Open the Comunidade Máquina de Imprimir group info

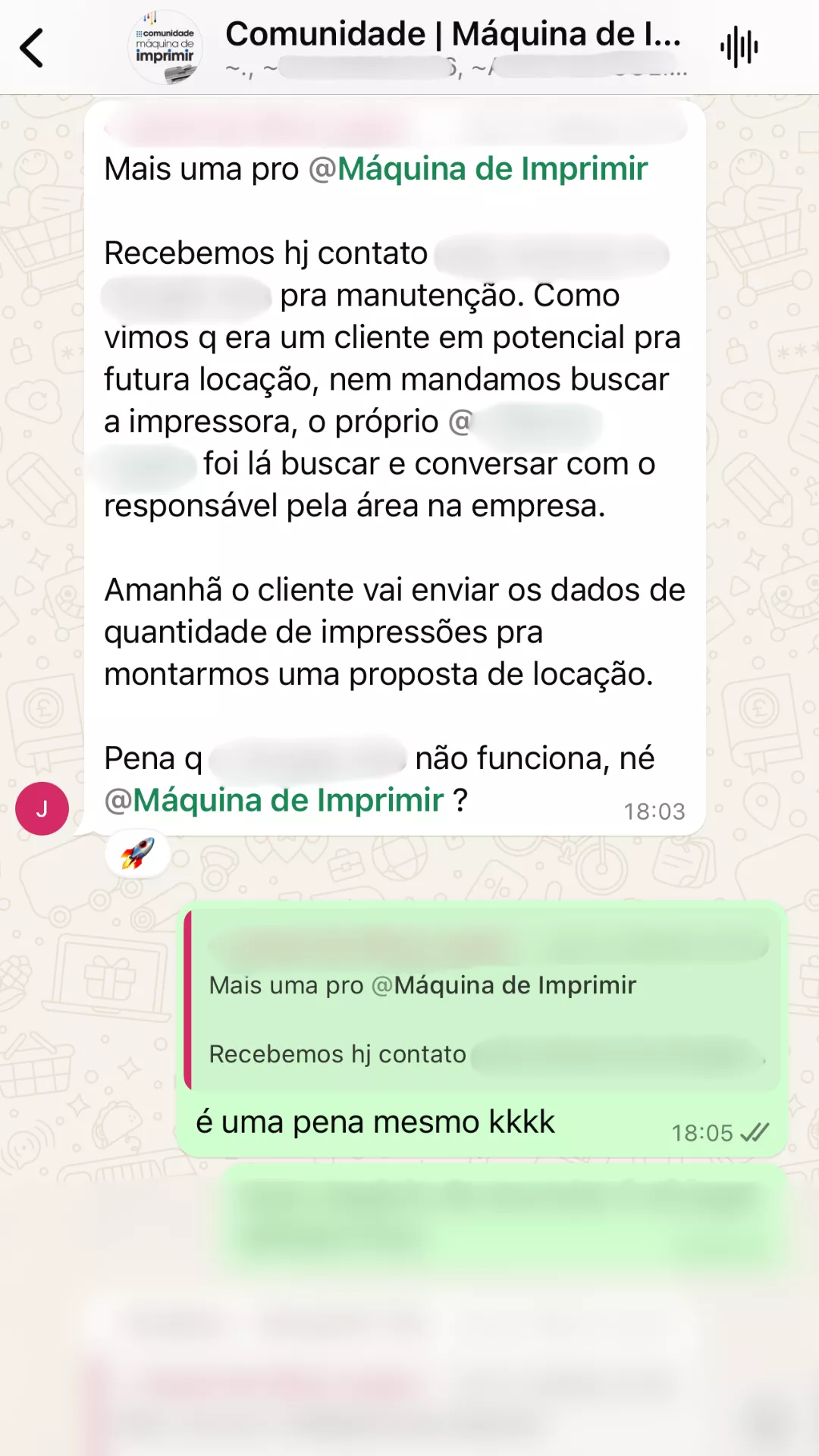pyautogui.click(x=453, y=35)
